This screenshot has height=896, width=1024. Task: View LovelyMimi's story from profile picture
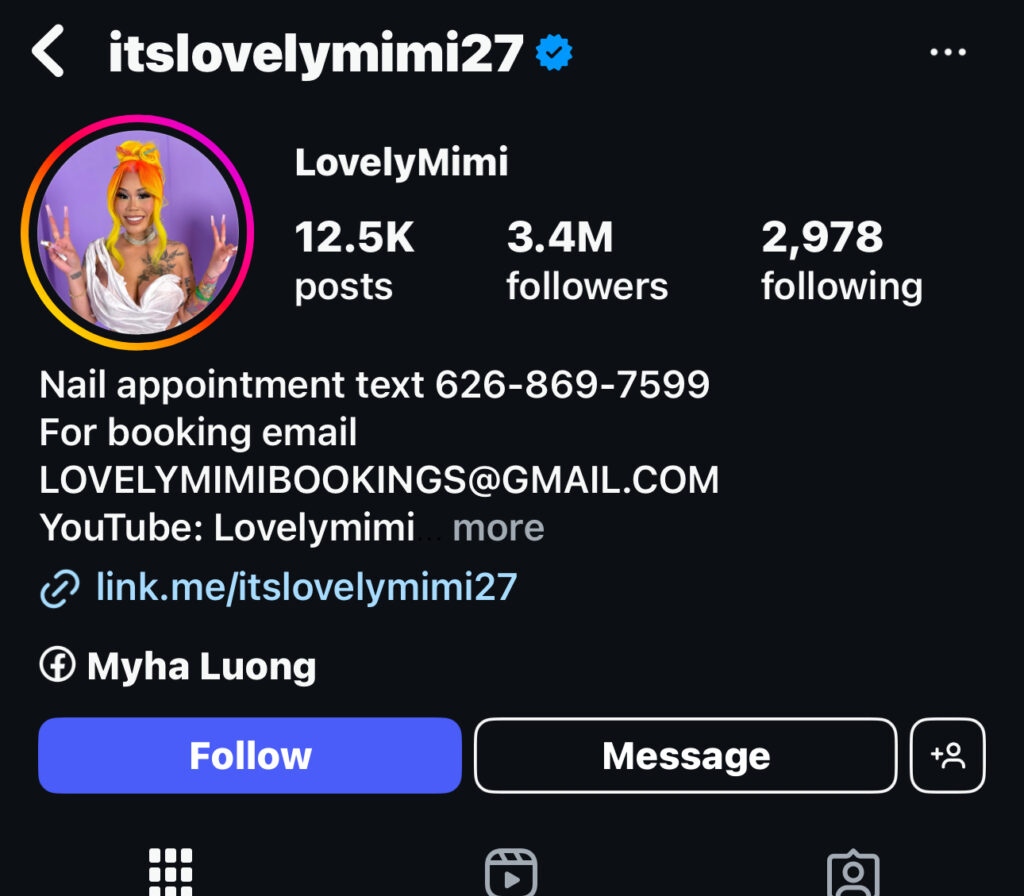tap(138, 232)
